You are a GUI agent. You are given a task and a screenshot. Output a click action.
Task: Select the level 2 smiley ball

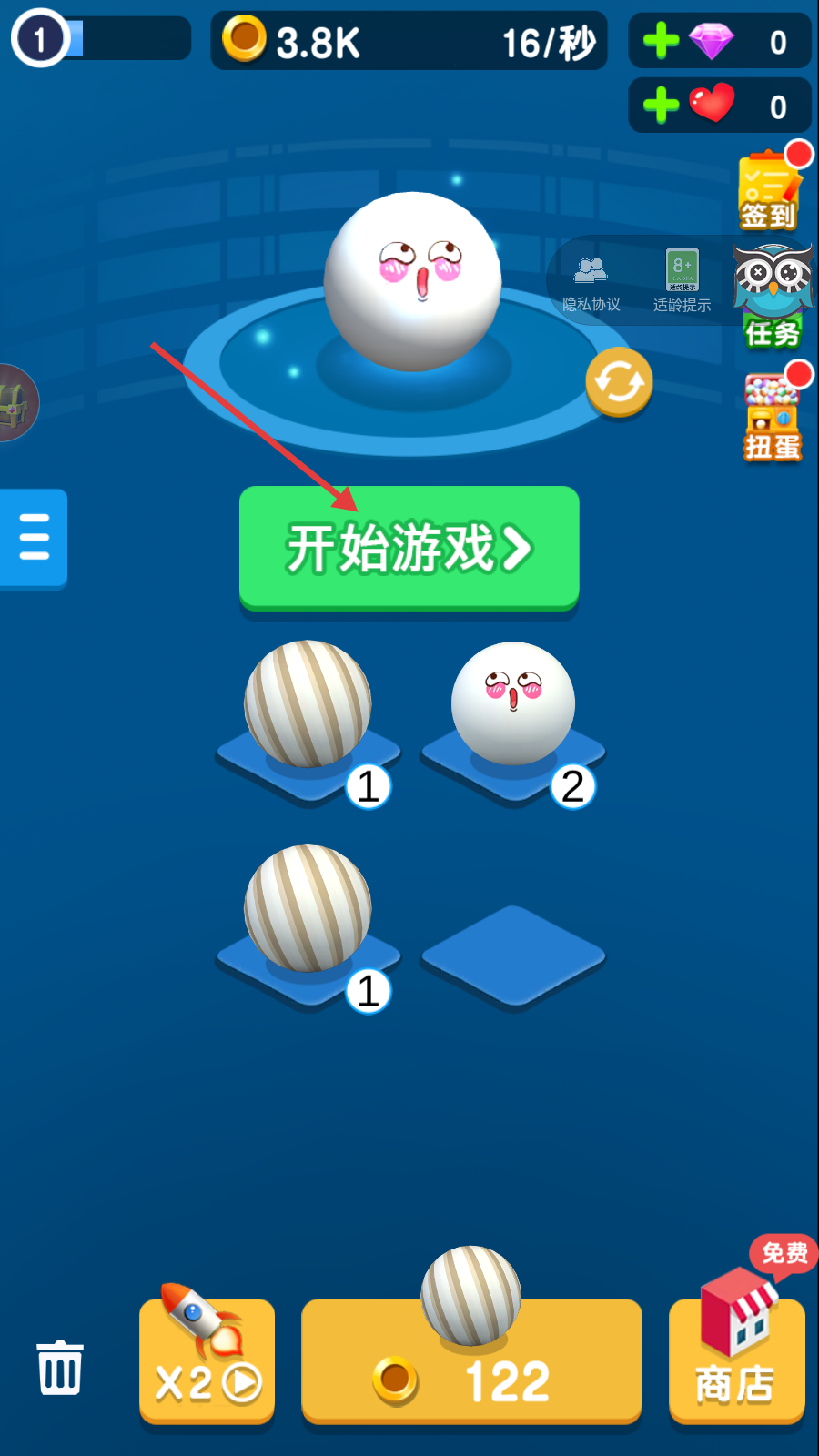[513, 705]
